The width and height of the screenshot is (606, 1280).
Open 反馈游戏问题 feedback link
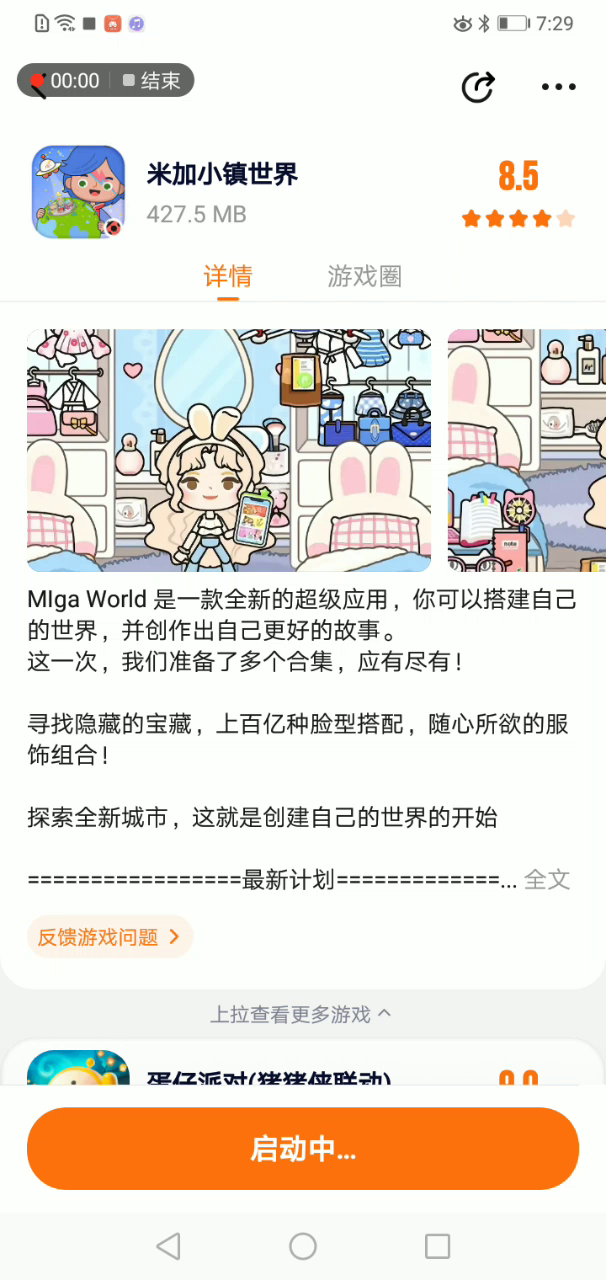click(x=109, y=937)
